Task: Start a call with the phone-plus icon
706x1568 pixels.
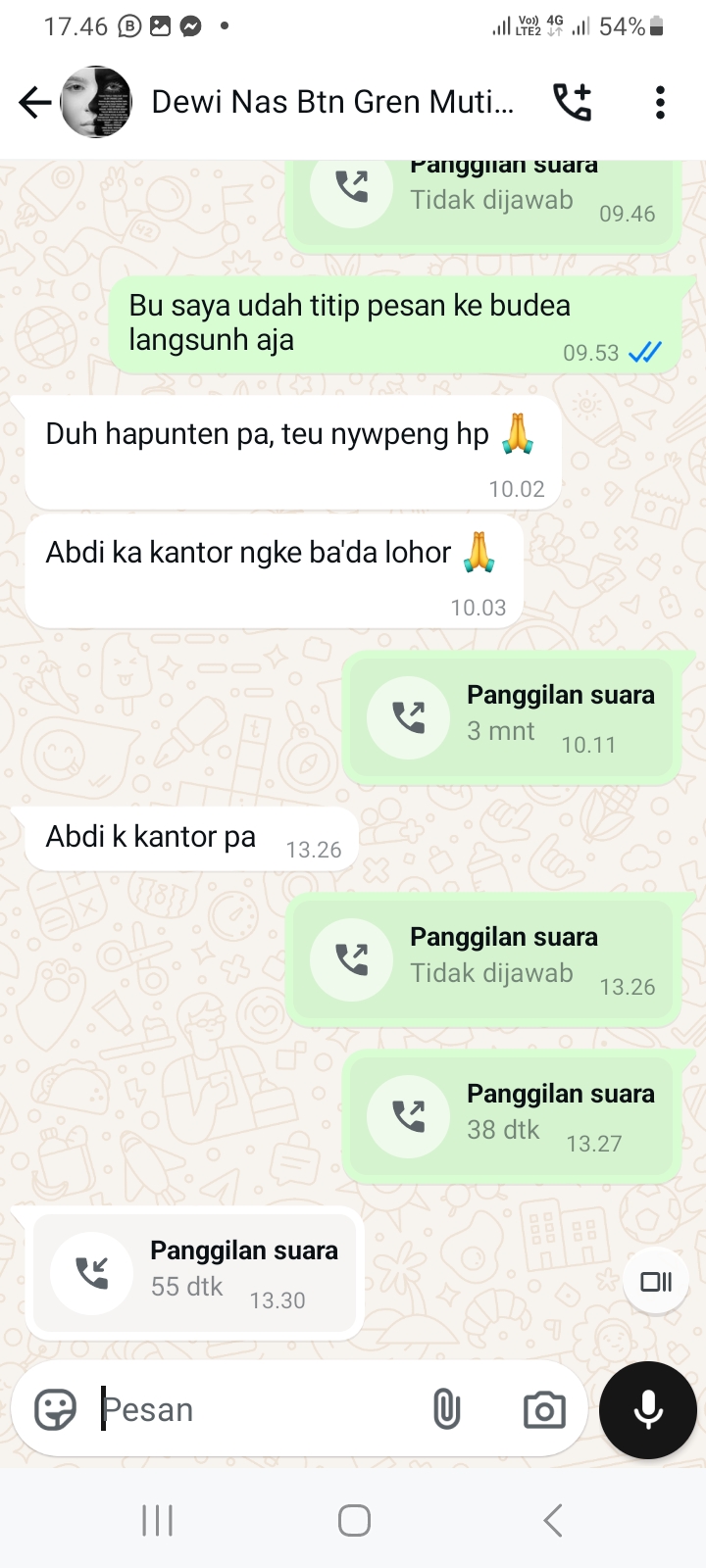Action: coord(573,102)
